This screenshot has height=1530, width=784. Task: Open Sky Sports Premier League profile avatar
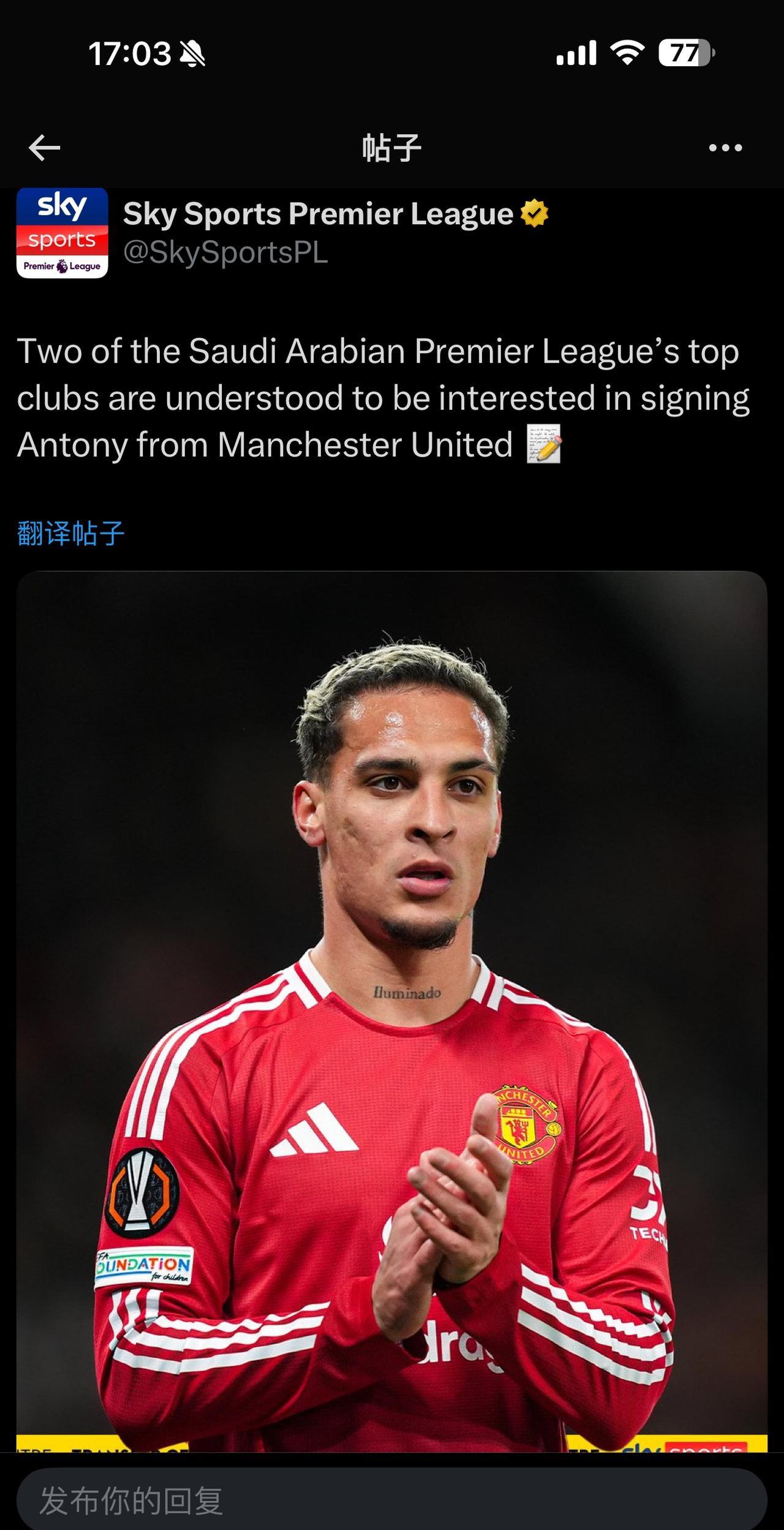pos(62,233)
